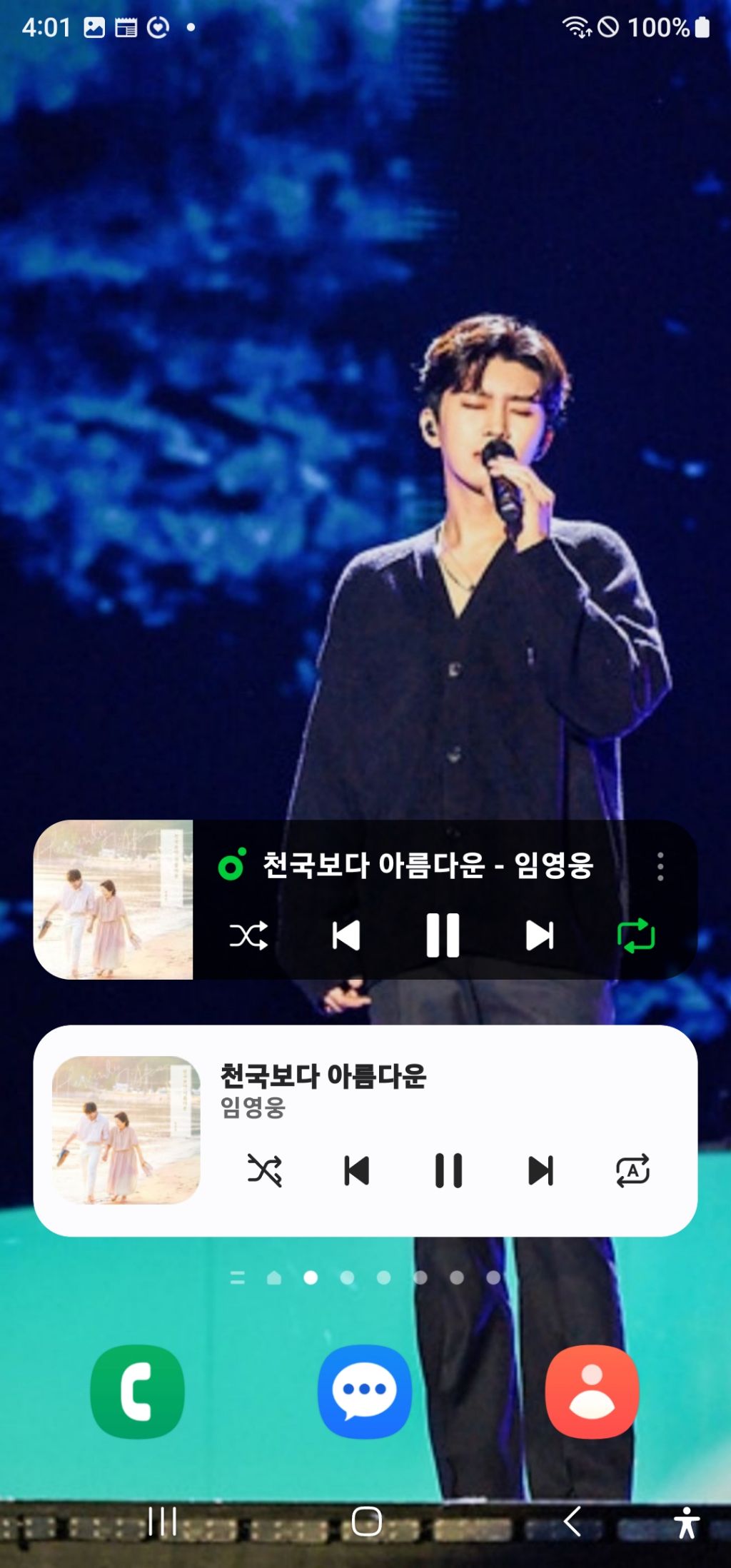The width and height of the screenshot is (731, 1568).
Task: Toggle shuffle in the dark music widget
Action: pos(248,935)
